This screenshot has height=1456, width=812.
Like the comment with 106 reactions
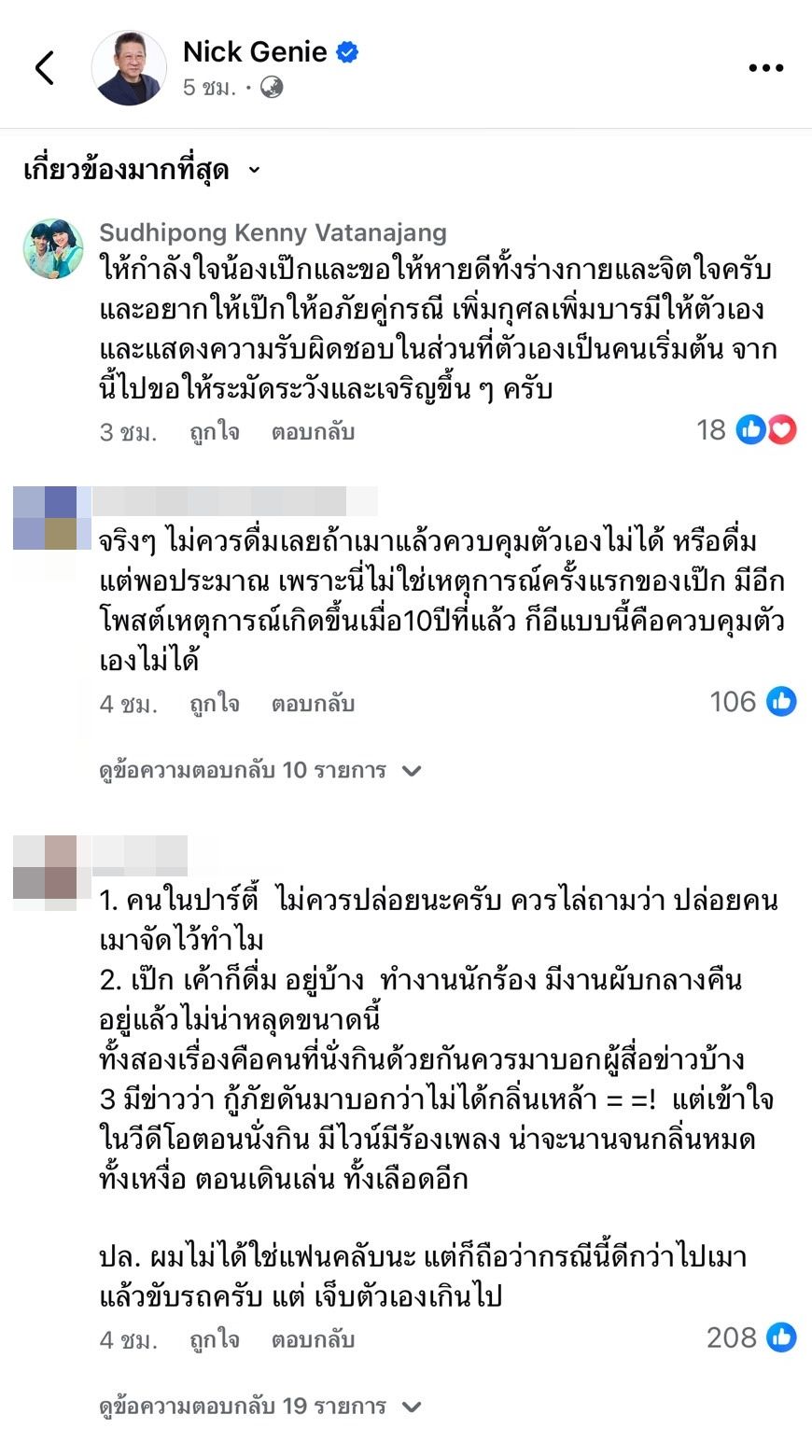(214, 704)
